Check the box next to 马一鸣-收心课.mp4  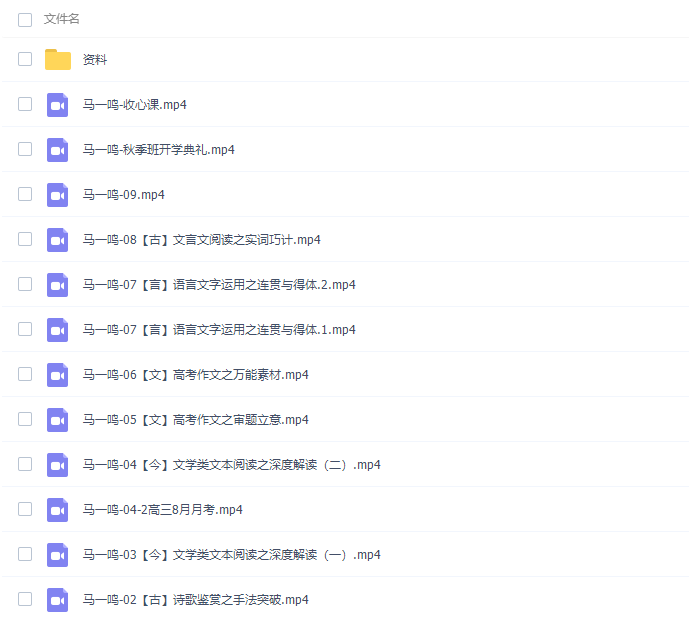pos(25,105)
